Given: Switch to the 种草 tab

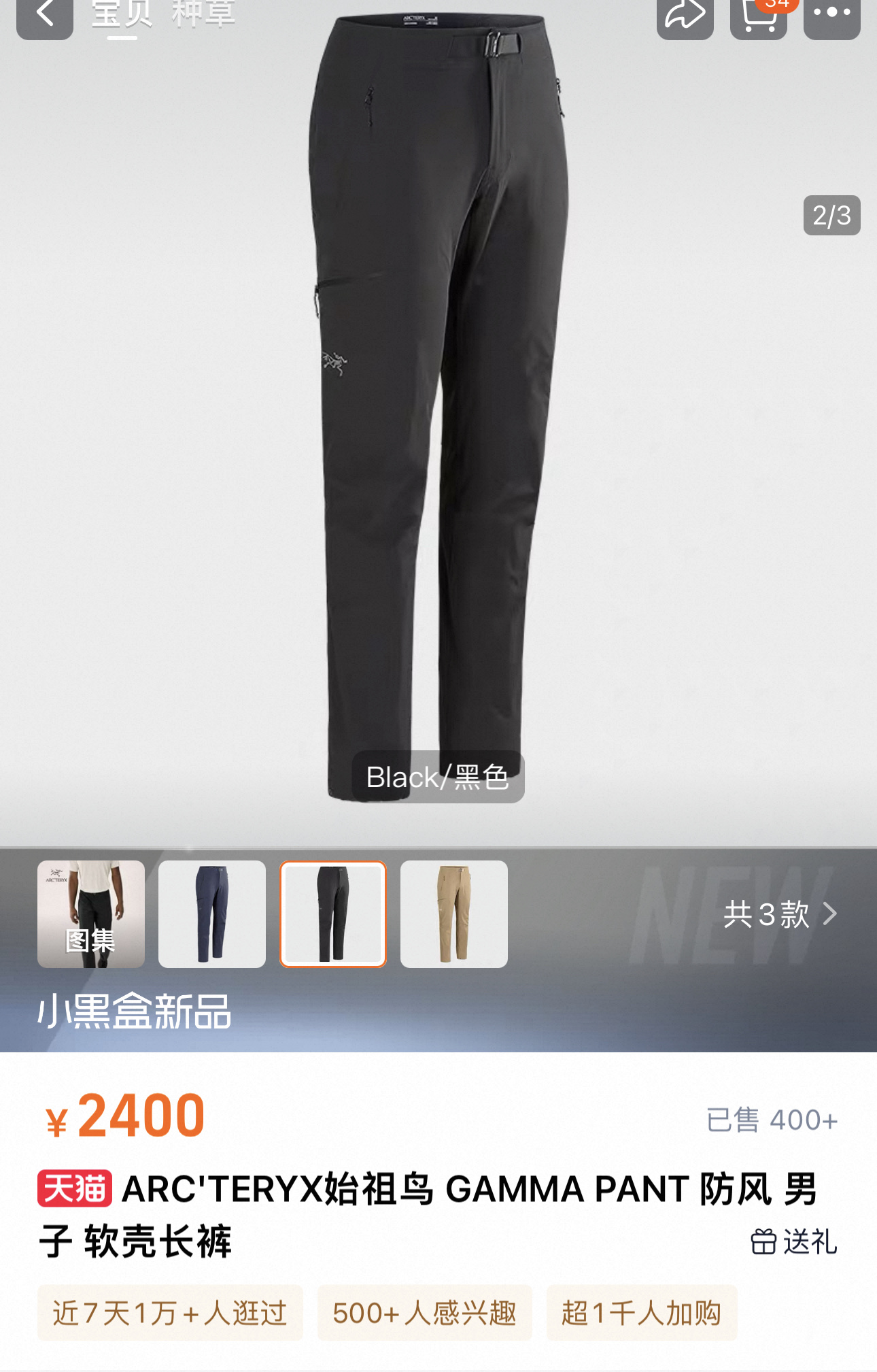Looking at the screenshot, I should 203,15.
